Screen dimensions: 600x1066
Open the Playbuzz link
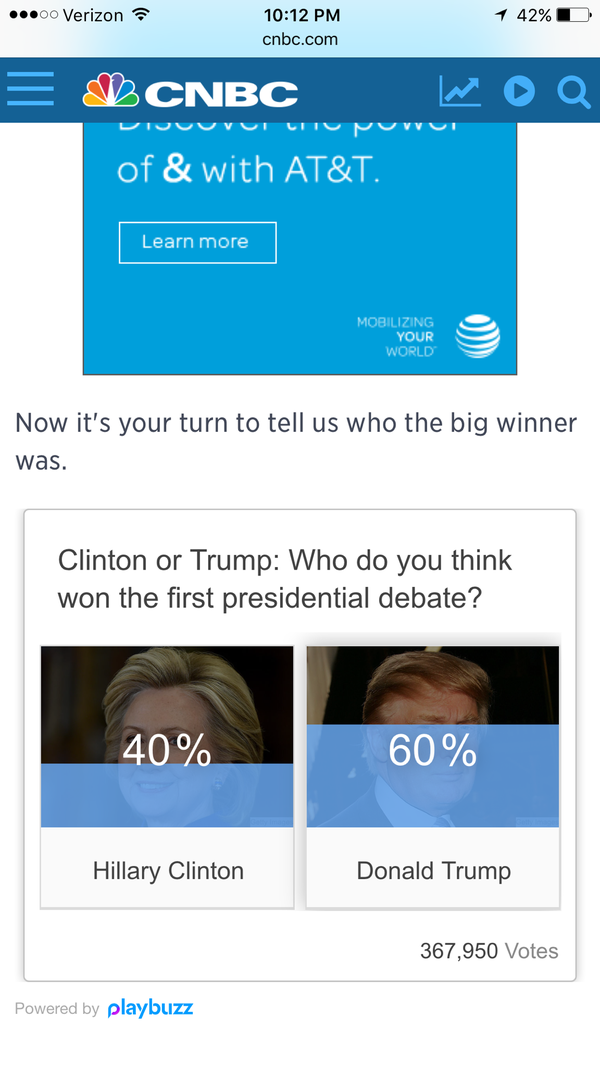tap(150, 1008)
